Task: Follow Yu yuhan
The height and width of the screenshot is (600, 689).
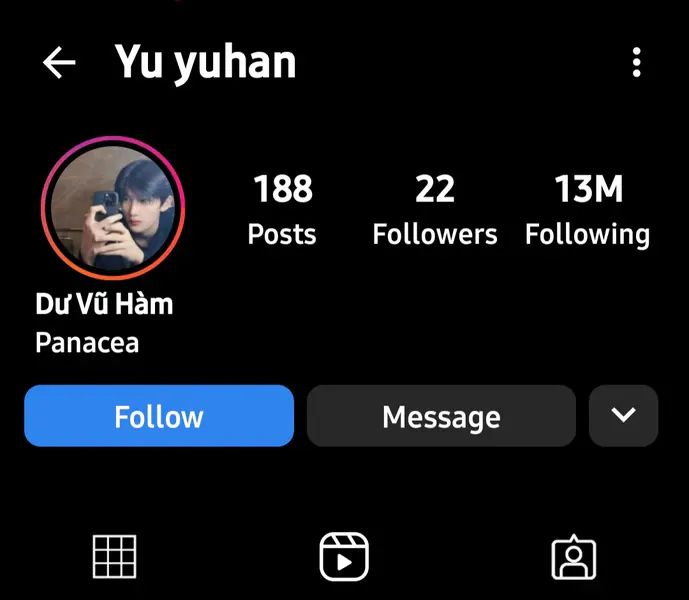Action: point(159,416)
